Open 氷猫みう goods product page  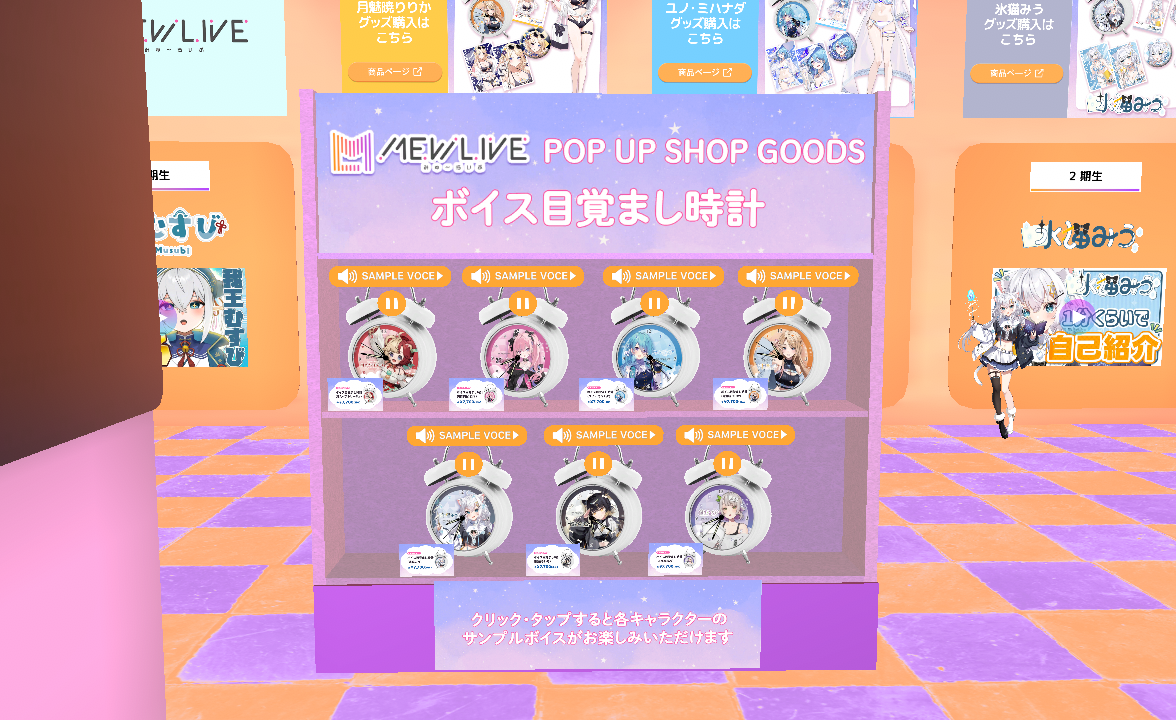(1016, 73)
